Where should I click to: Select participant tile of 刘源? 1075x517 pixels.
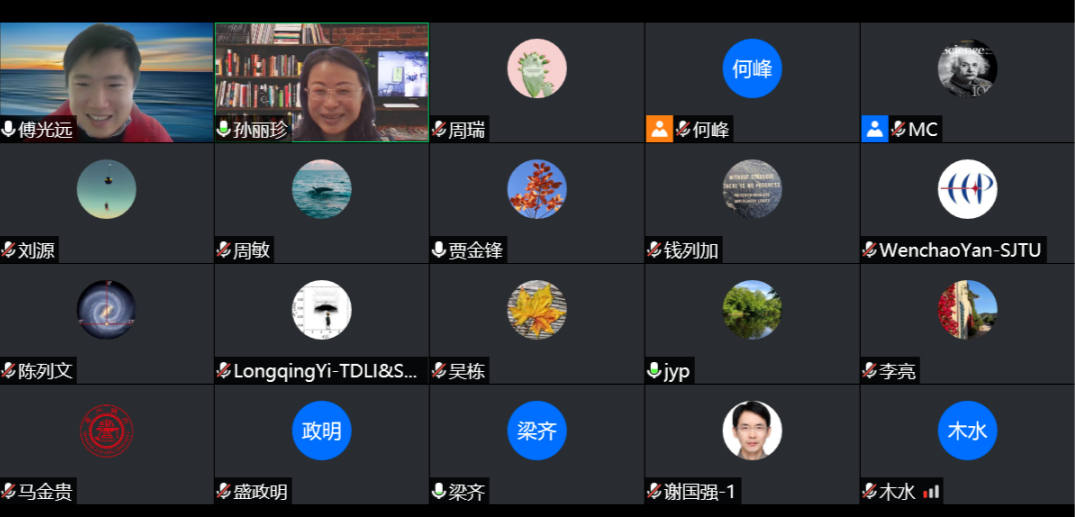point(106,203)
